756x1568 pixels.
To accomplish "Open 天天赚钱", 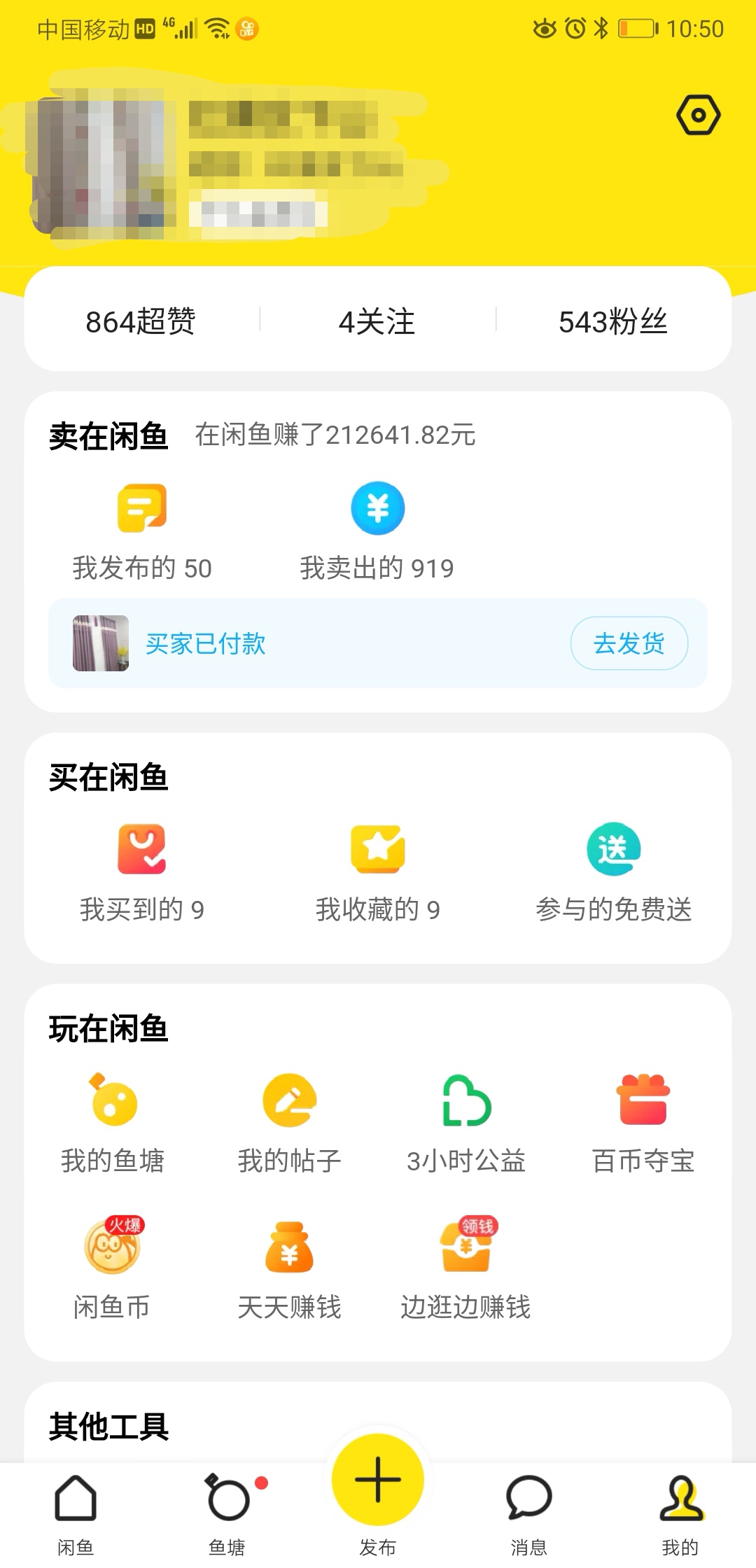I will 290,1268.
